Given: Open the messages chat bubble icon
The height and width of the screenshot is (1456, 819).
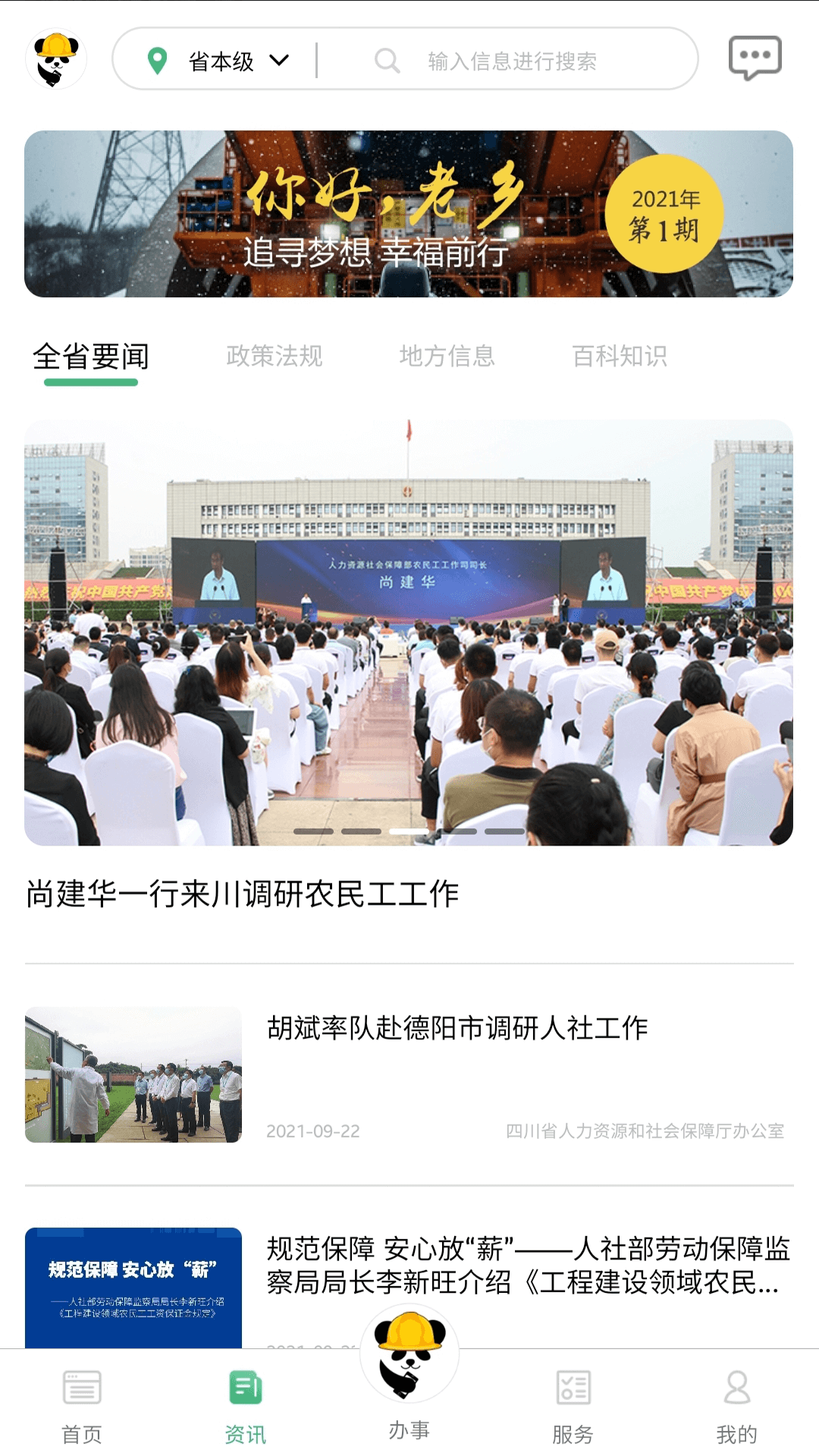Looking at the screenshot, I should coord(755,58).
